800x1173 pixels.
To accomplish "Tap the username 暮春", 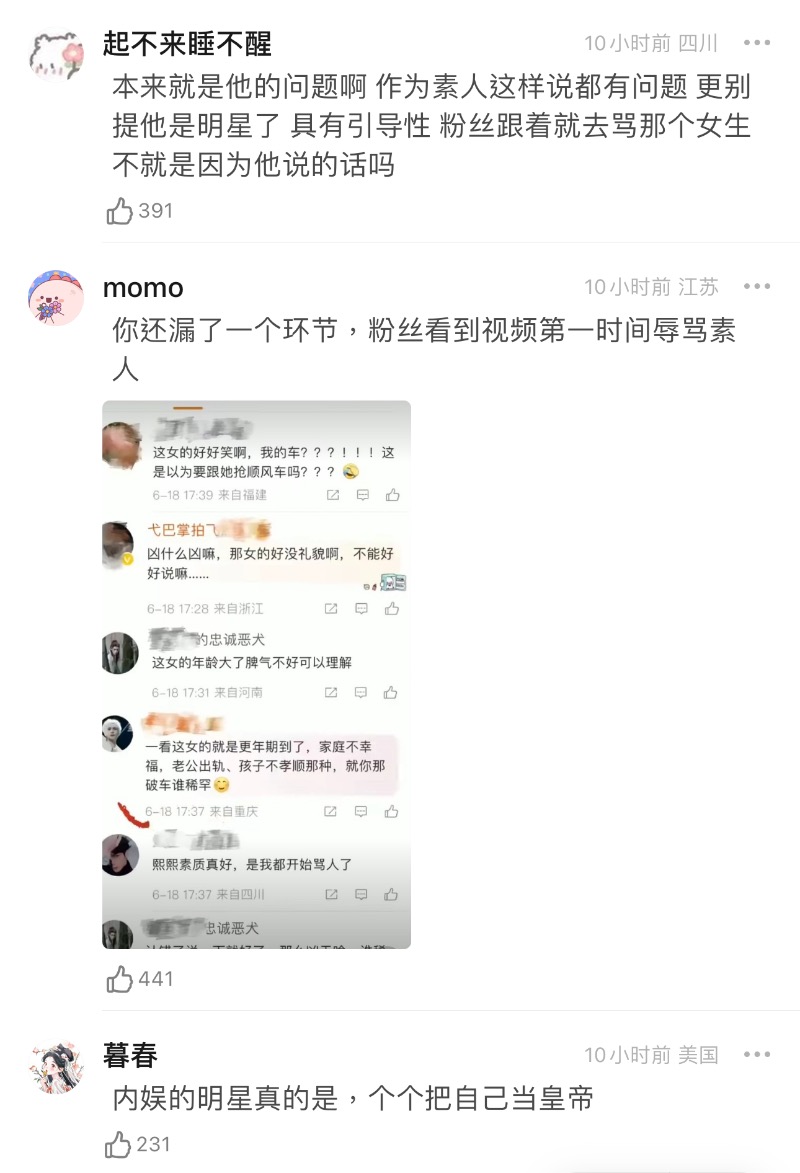I will point(130,1055).
